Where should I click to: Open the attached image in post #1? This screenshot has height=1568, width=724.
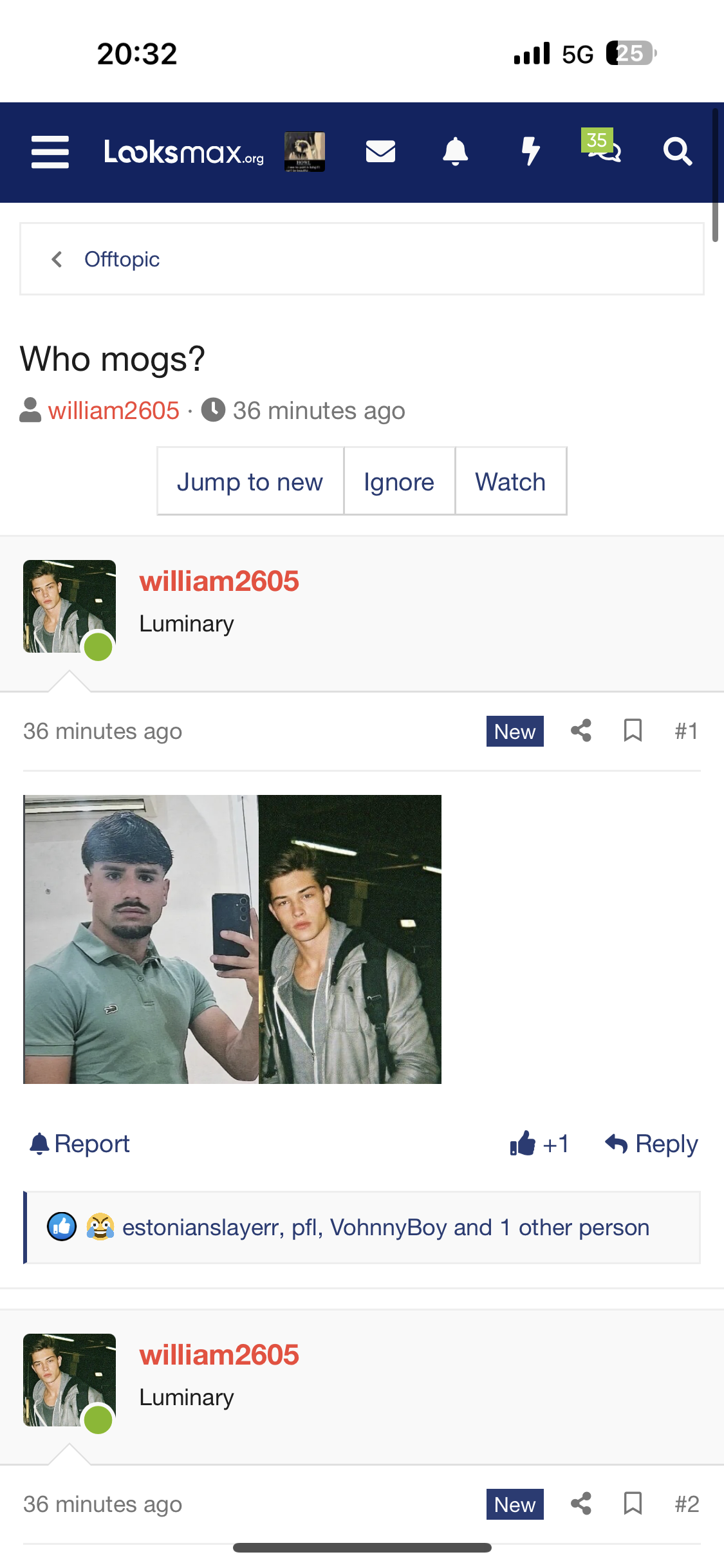pos(232,939)
